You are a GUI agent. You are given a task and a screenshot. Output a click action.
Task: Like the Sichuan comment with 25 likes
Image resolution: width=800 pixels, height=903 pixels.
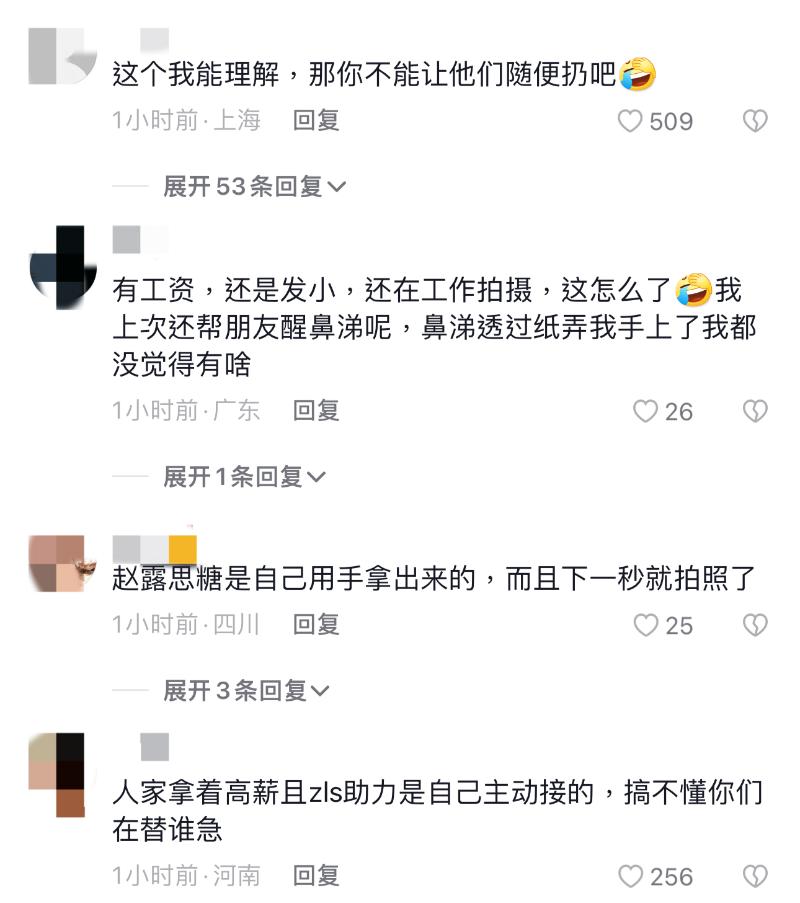(x=646, y=625)
